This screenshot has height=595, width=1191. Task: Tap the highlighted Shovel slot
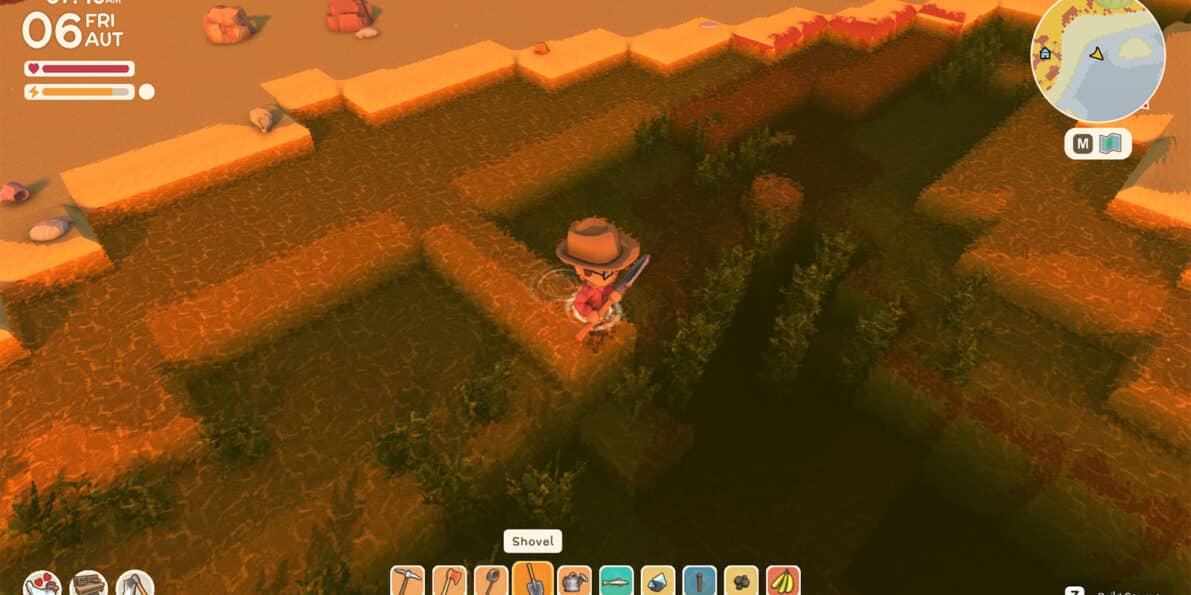[533, 578]
